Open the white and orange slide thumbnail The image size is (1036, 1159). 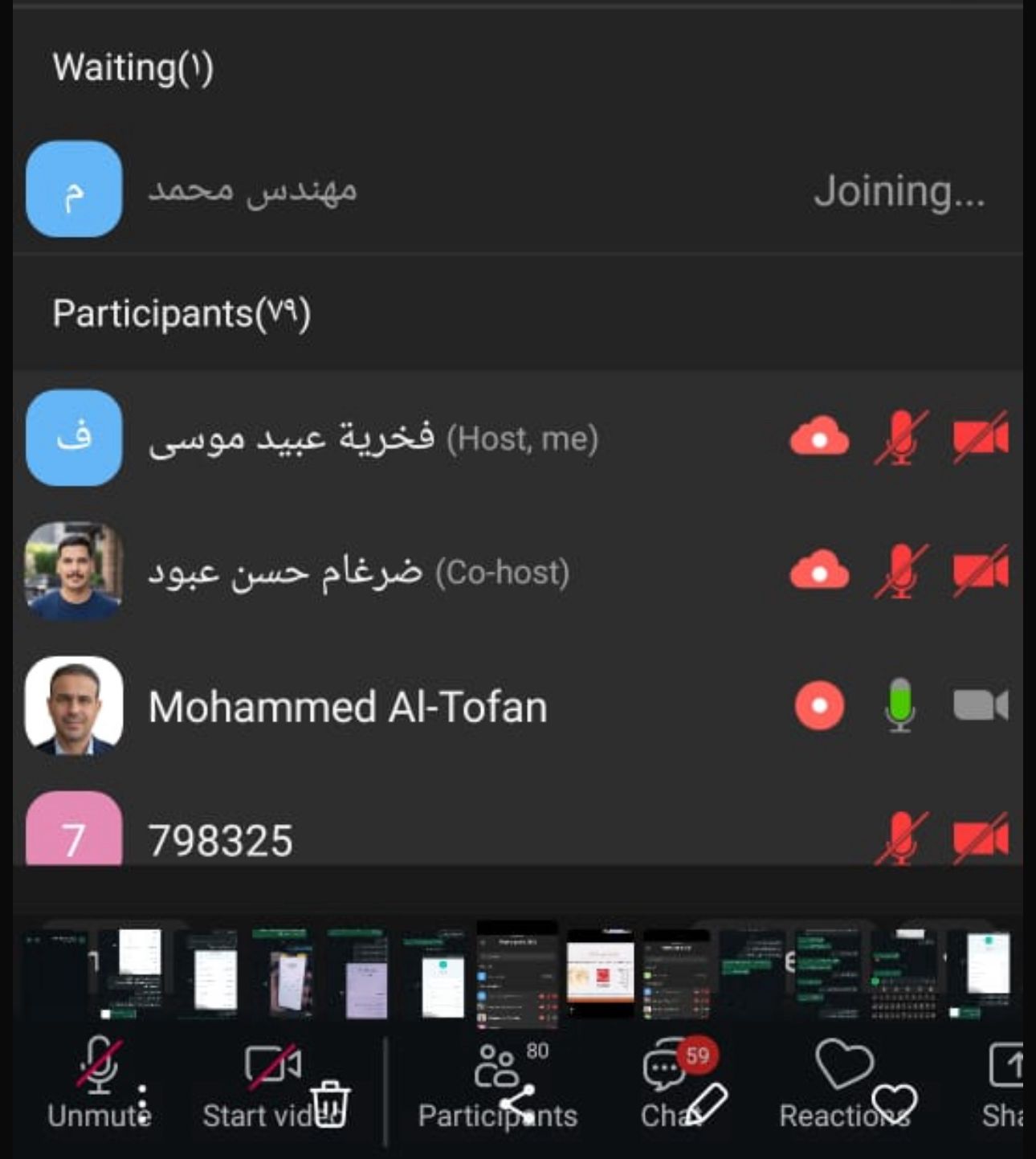[x=600, y=973]
